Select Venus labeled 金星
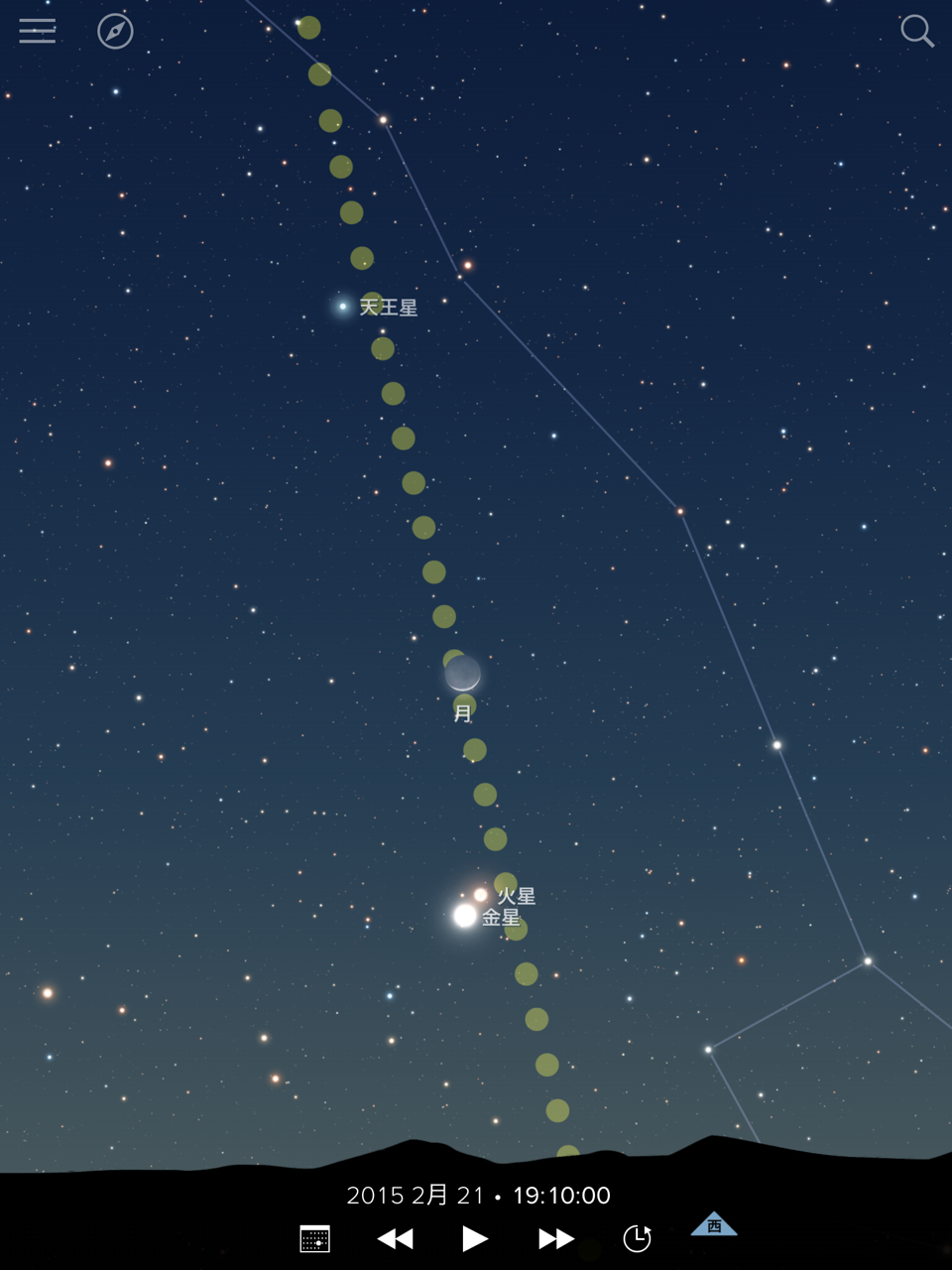The height and width of the screenshot is (1270, 952). (465, 915)
